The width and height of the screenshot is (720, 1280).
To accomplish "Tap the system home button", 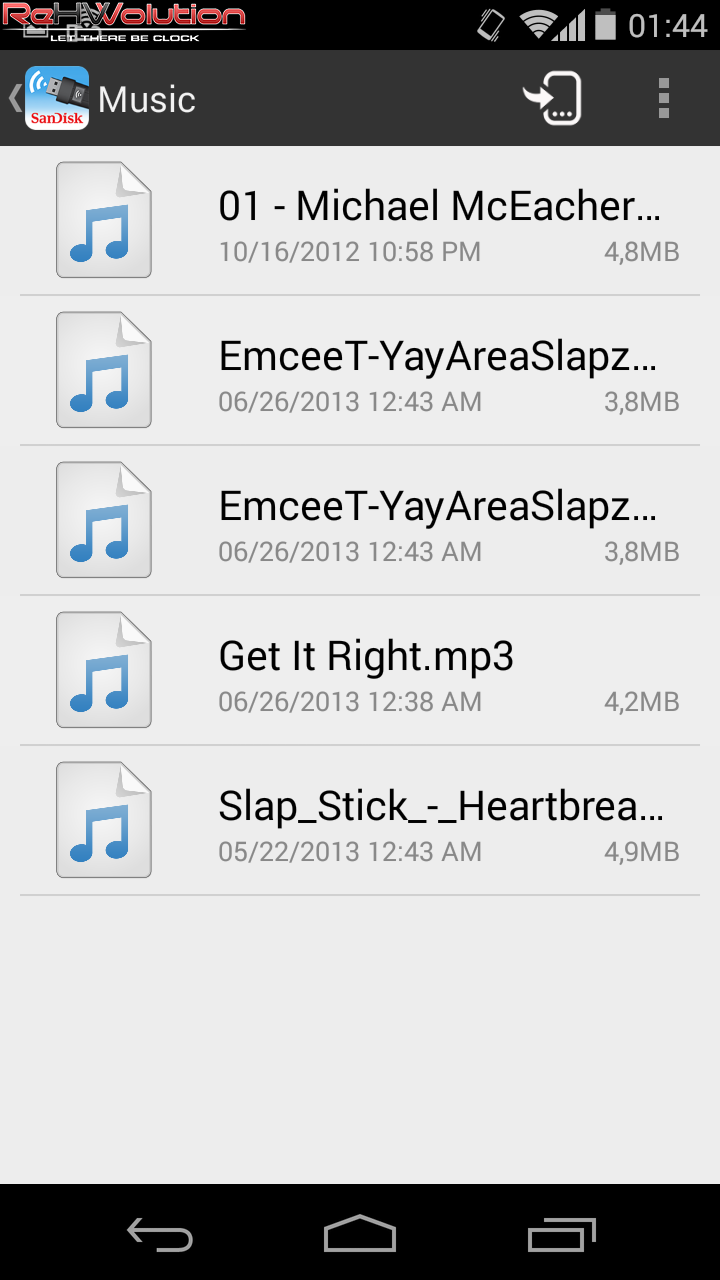I will coord(360,1233).
